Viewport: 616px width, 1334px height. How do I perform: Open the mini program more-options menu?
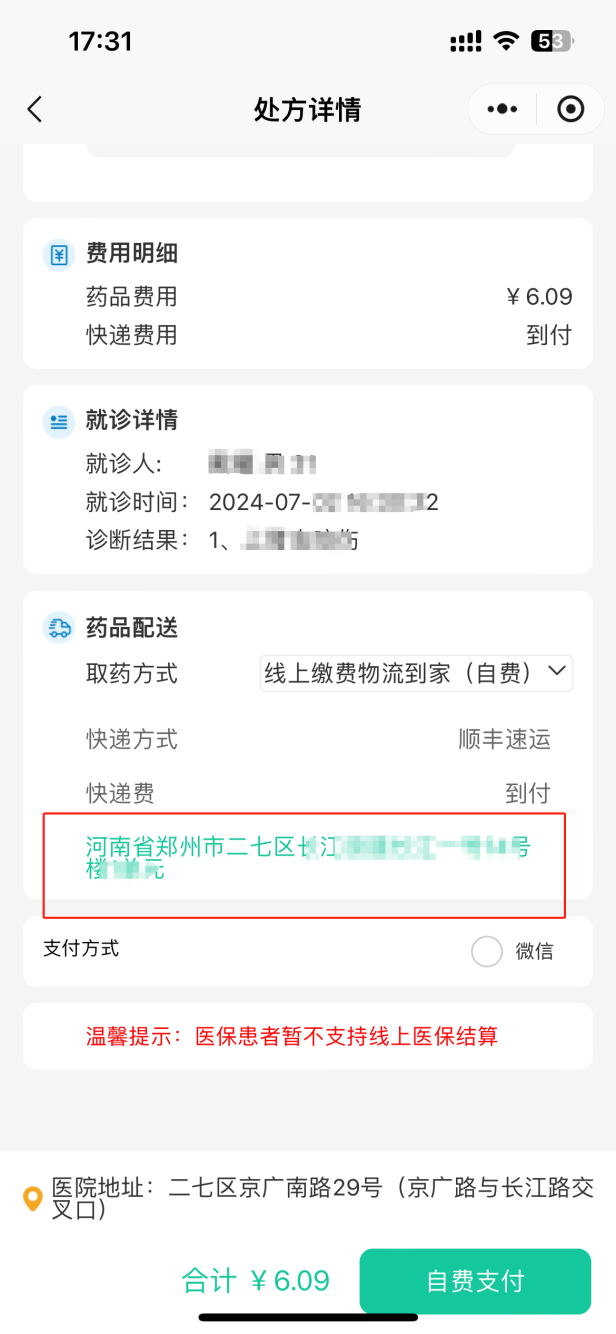(x=502, y=109)
